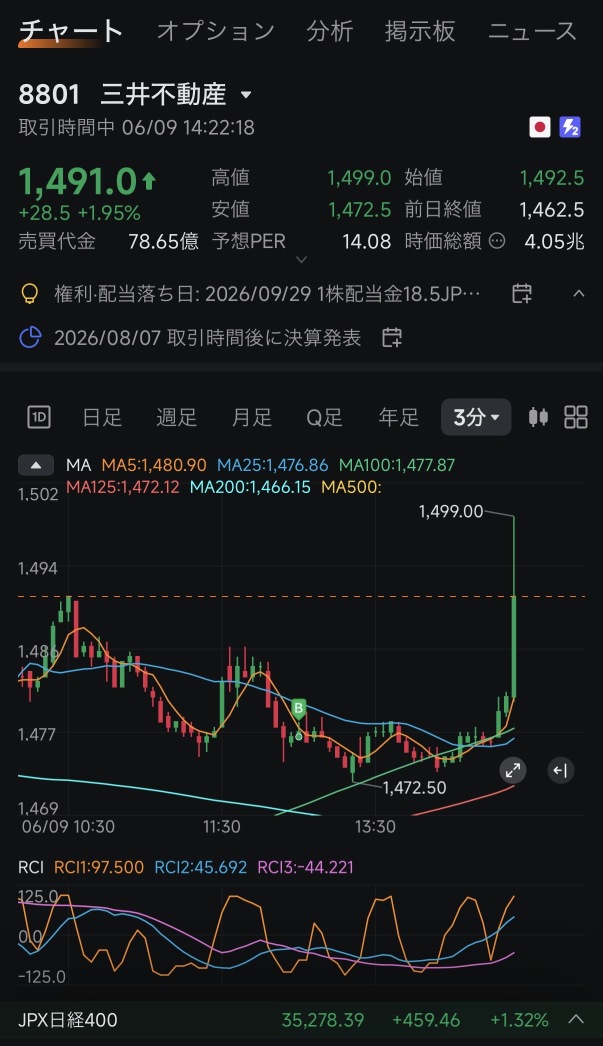603x1046 pixels.
Task: Expand chart to fullscreen
Action: (x=513, y=770)
